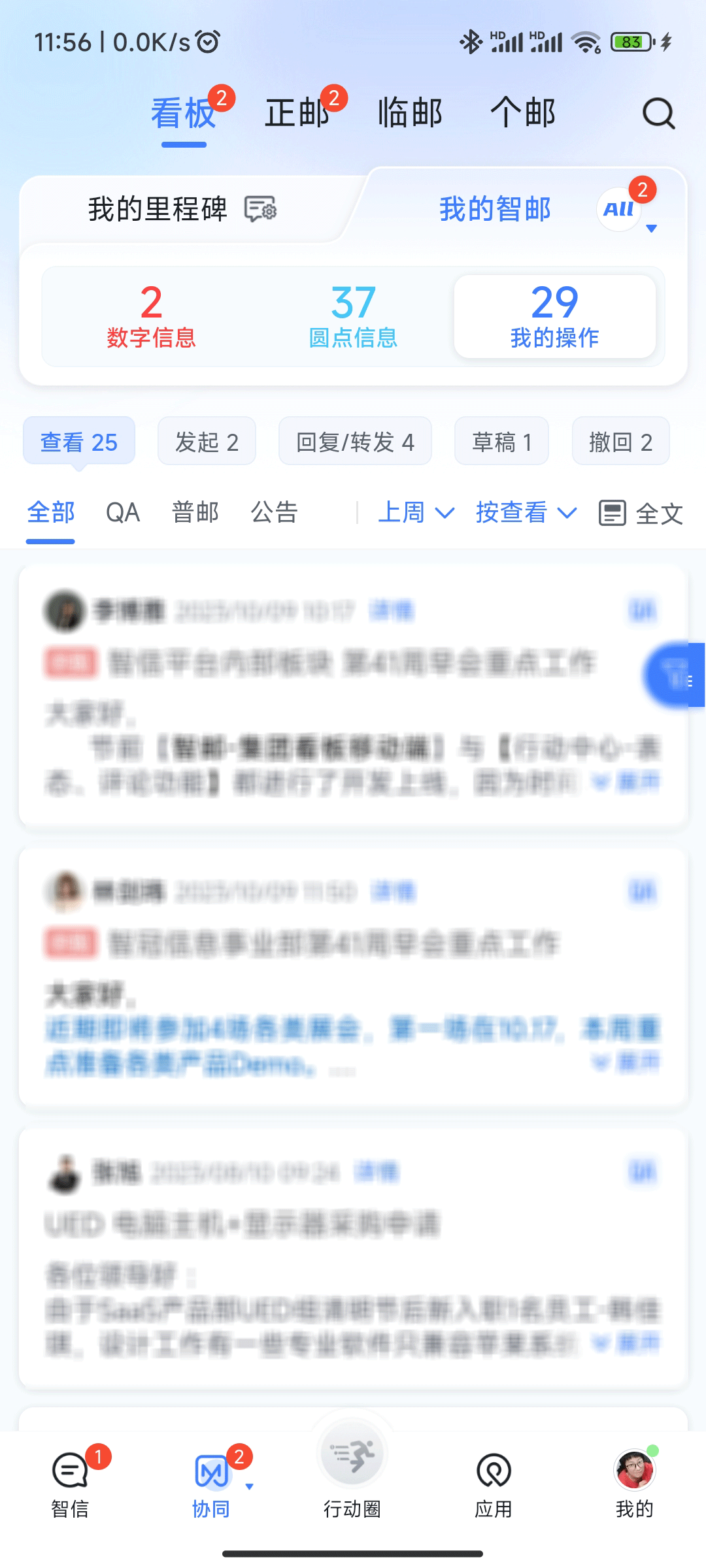Open 我的里程碑 tab
This screenshot has width=706, height=1568.
(158, 209)
